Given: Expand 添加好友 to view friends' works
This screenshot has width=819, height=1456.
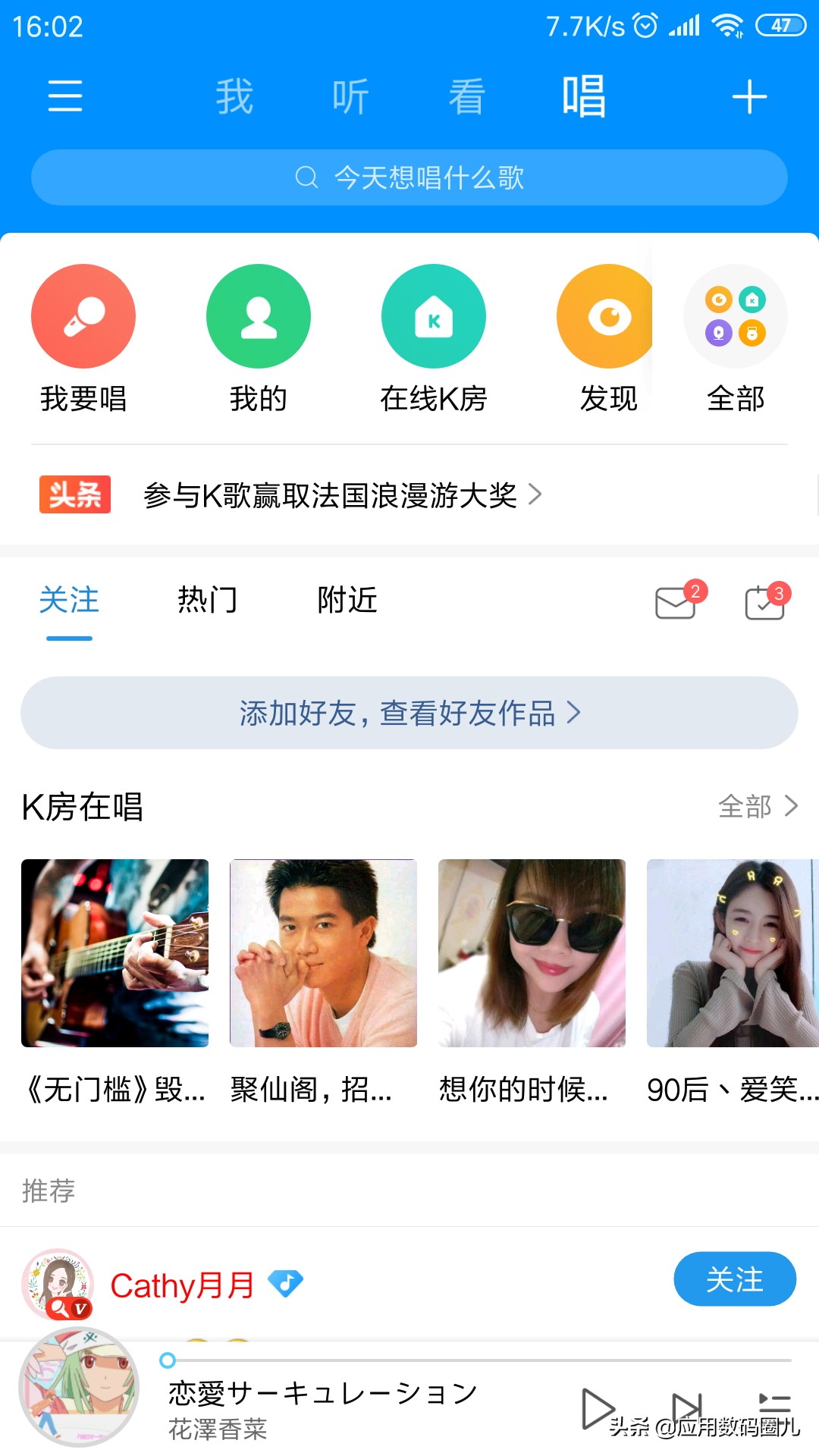Looking at the screenshot, I should coord(409,712).
